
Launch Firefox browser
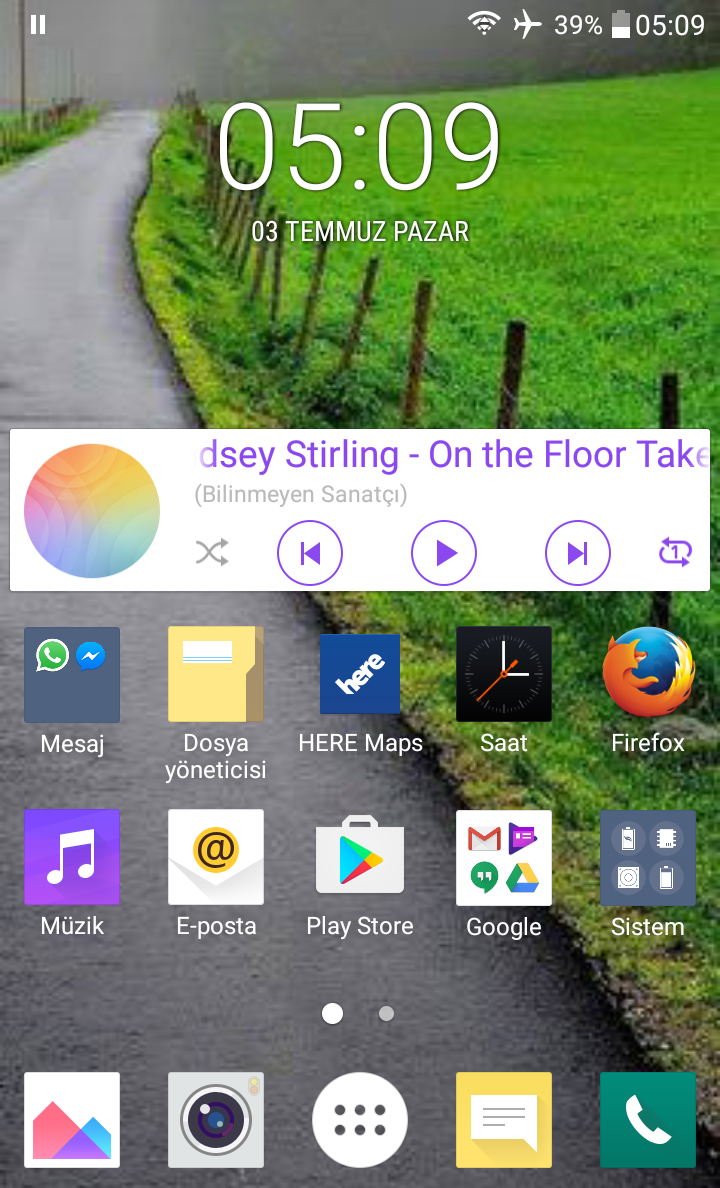tap(648, 673)
